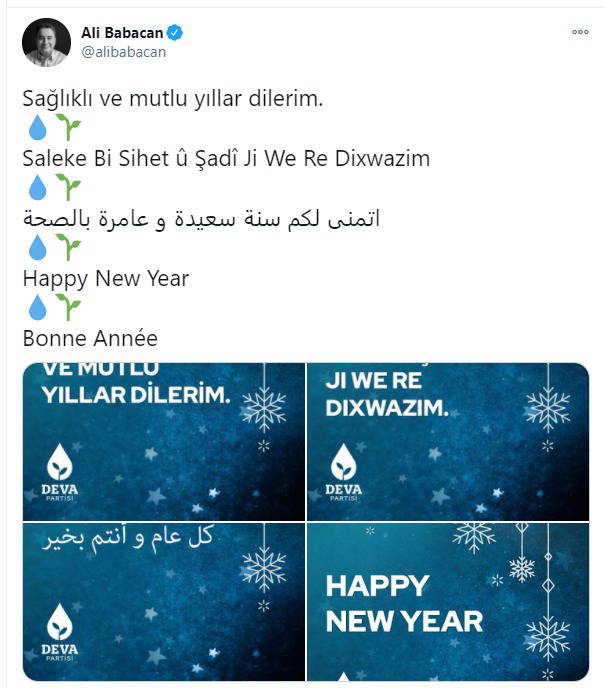Open the tweet's more options menu

point(580,32)
